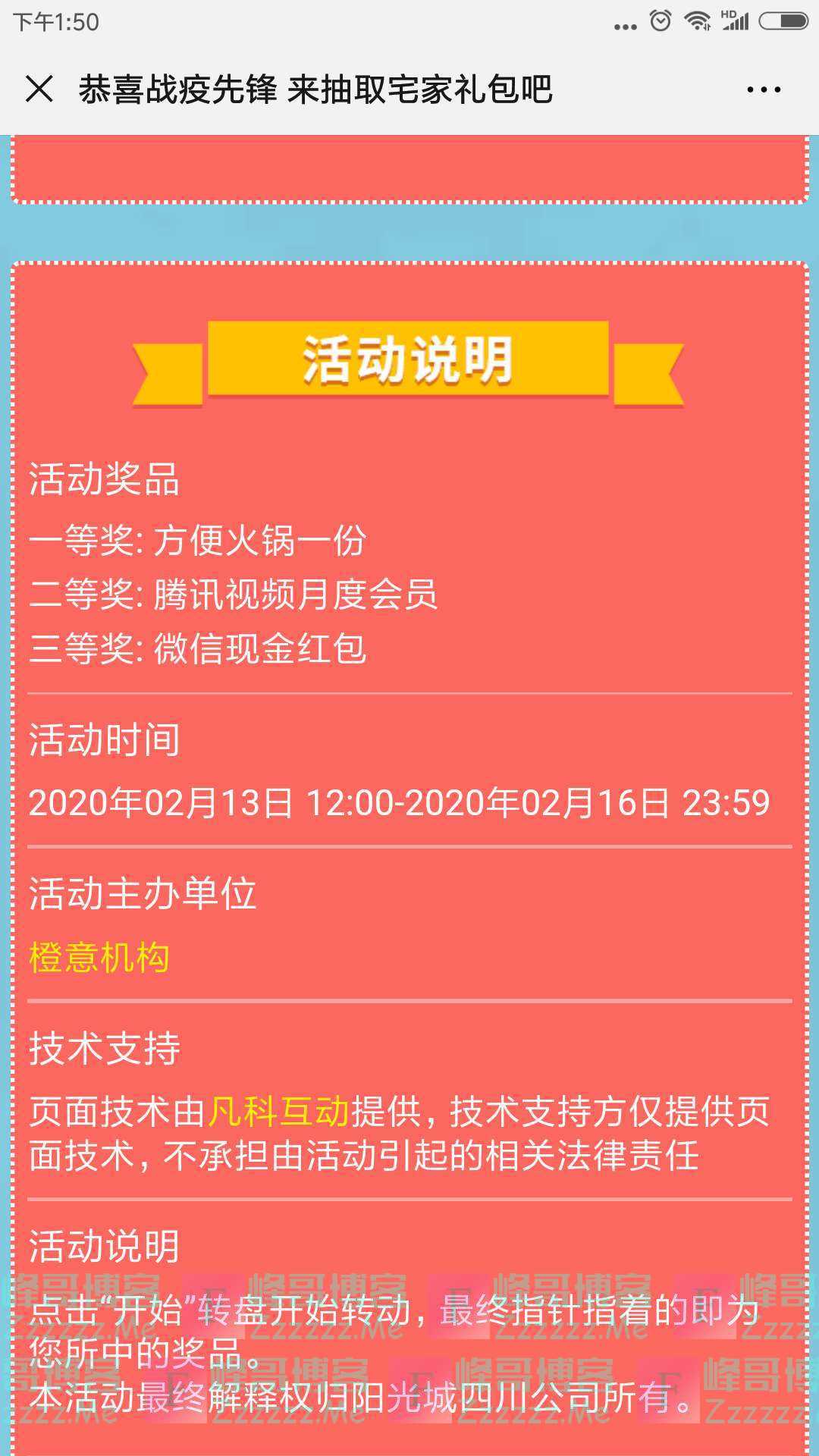819x1456 pixels.
Task: Open the three-dot overflow menu
Action: (763, 89)
